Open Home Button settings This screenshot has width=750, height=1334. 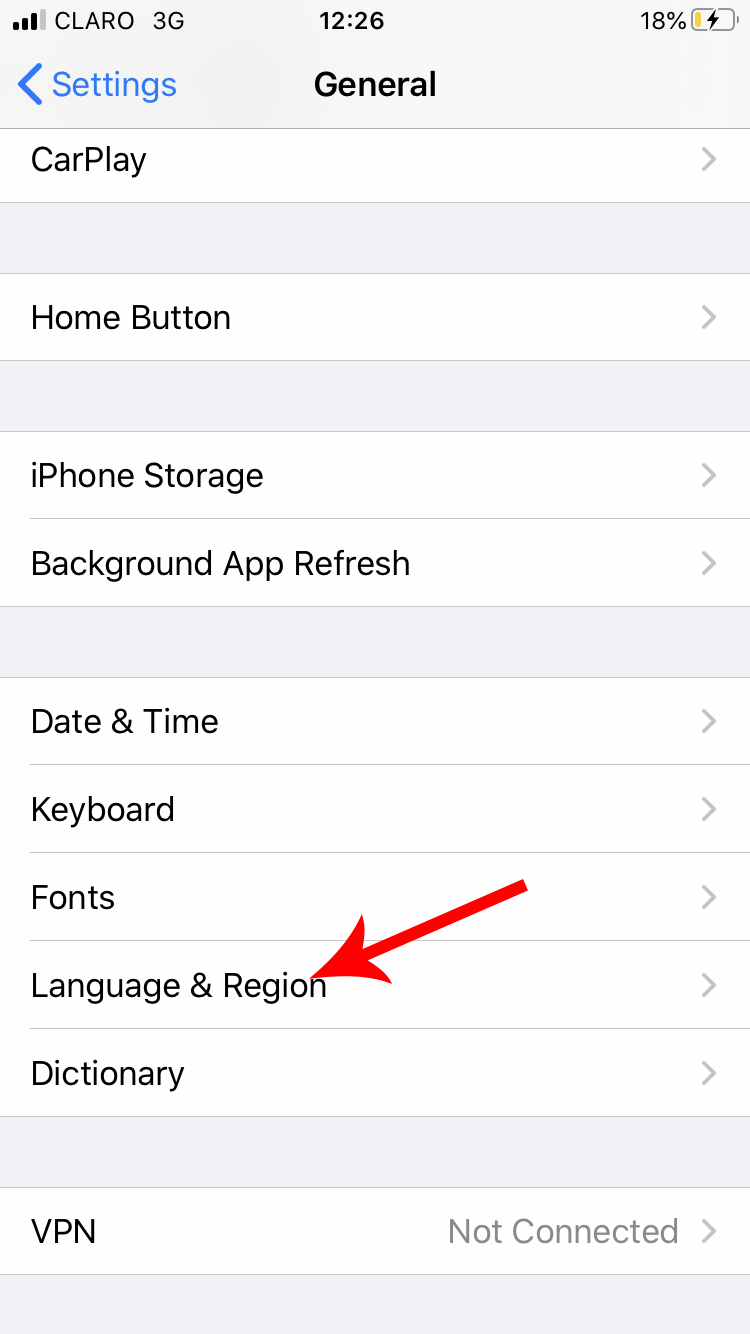pyautogui.click(x=375, y=317)
